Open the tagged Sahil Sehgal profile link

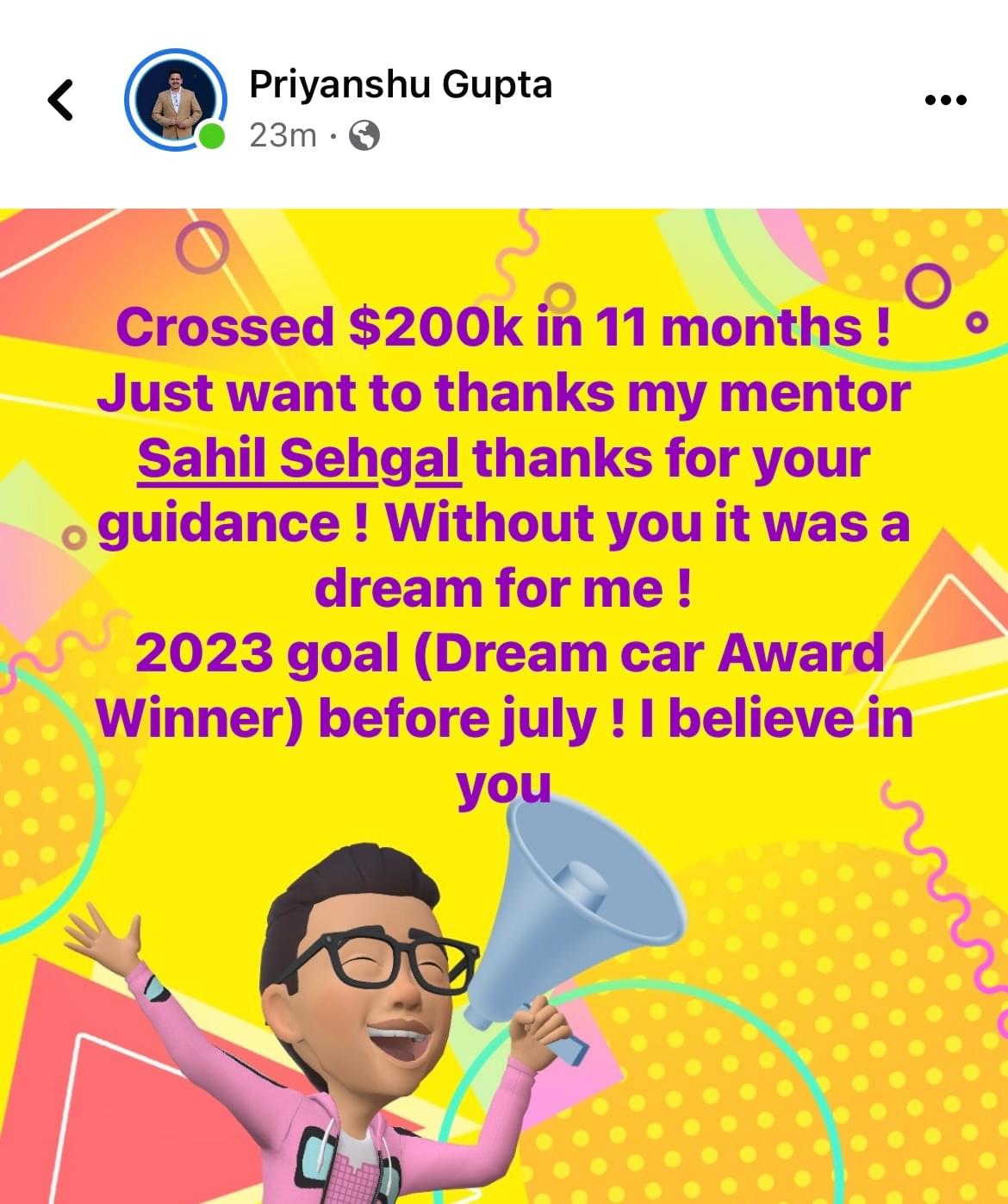point(298,459)
